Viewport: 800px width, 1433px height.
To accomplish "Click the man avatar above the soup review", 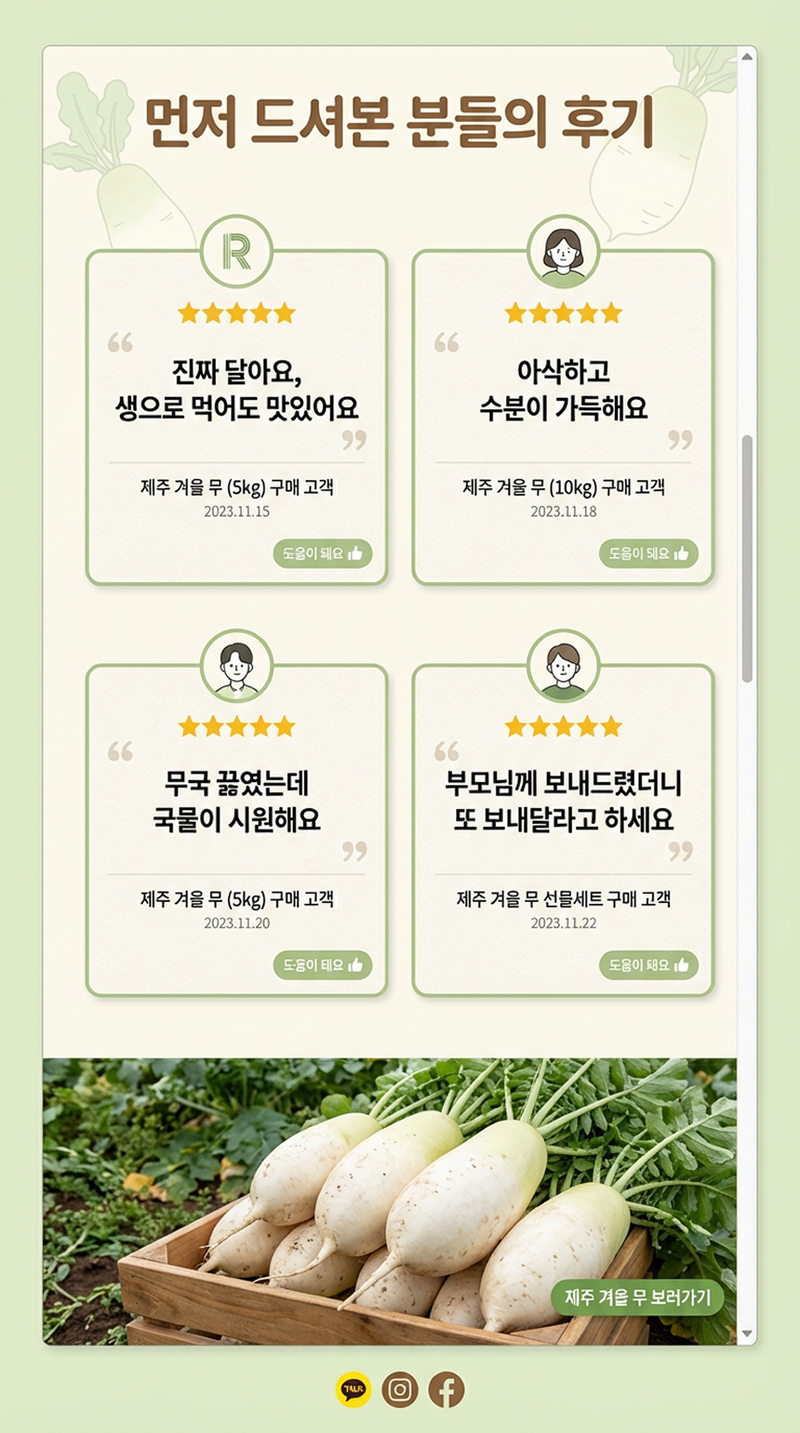I will click(236, 666).
